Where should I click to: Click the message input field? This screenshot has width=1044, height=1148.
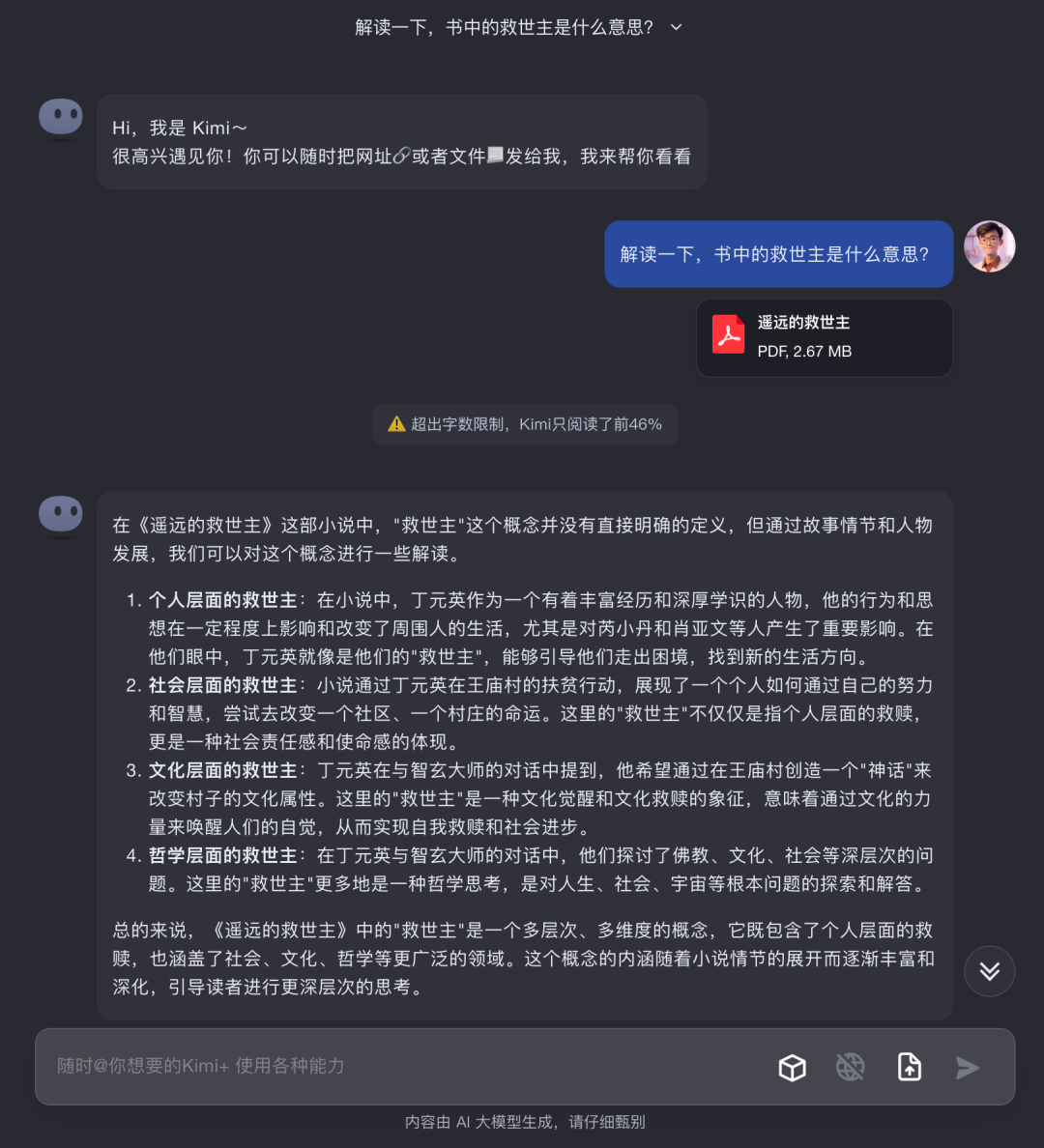pyautogui.click(x=387, y=1067)
